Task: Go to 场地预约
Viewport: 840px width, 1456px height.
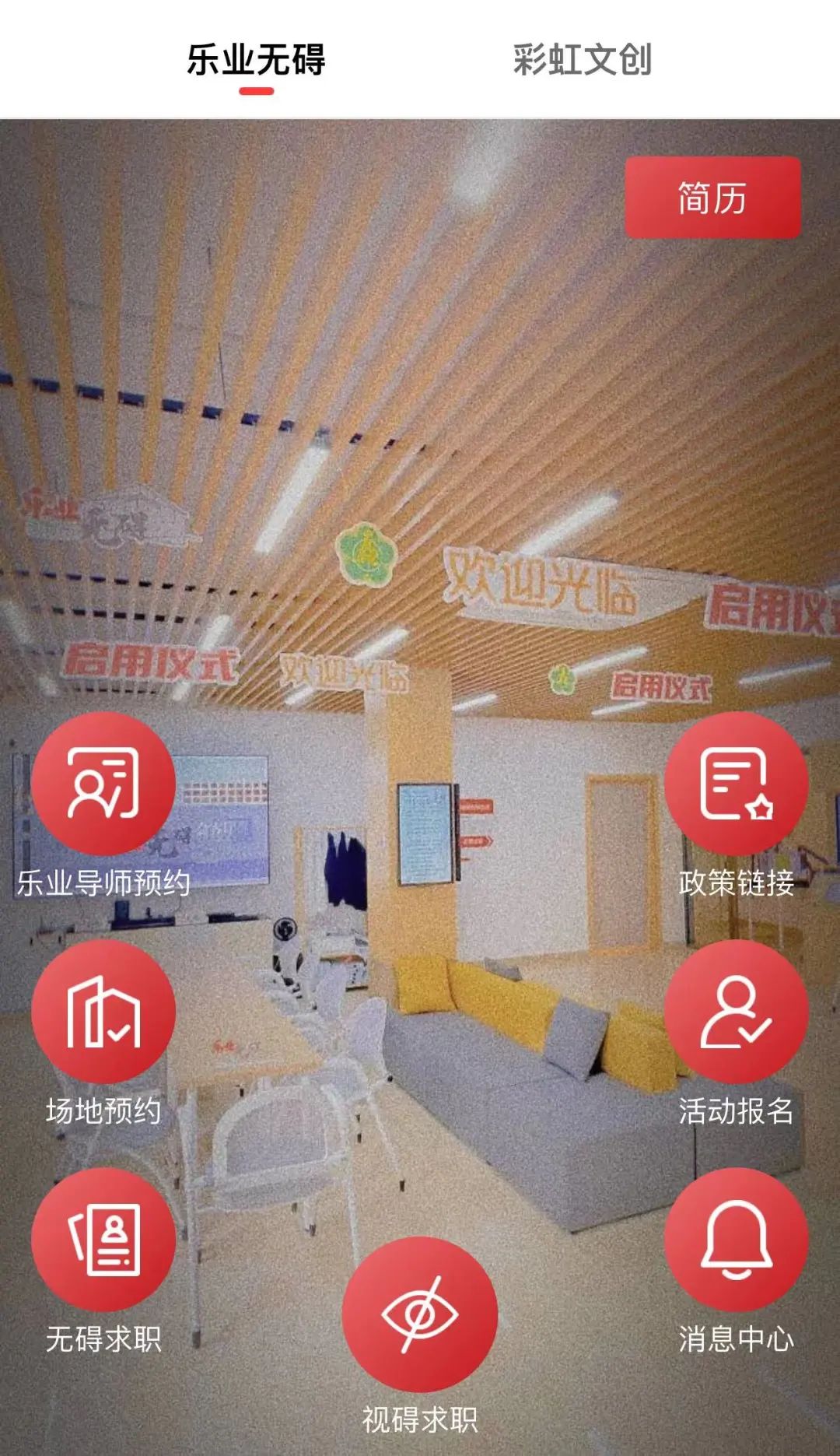Action: pyautogui.click(x=103, y=1012)
